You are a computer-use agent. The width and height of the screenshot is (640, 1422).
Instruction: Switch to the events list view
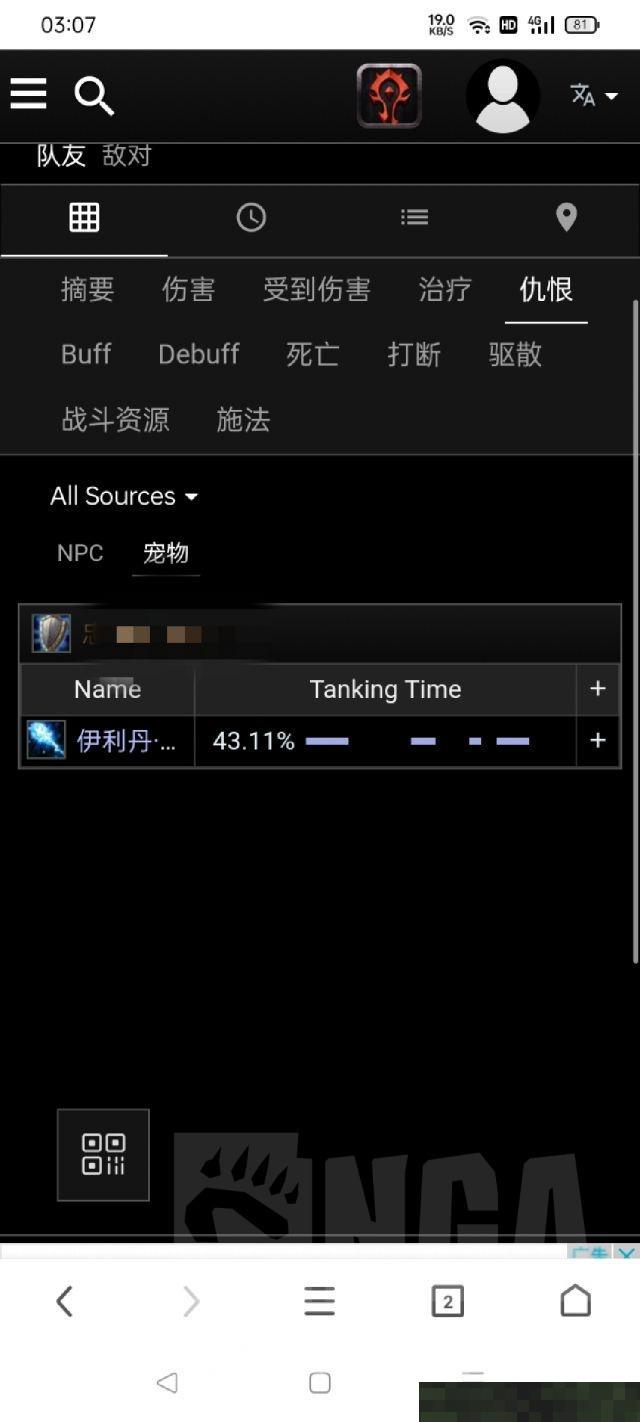pyautogui.click(x=414, y=217)
